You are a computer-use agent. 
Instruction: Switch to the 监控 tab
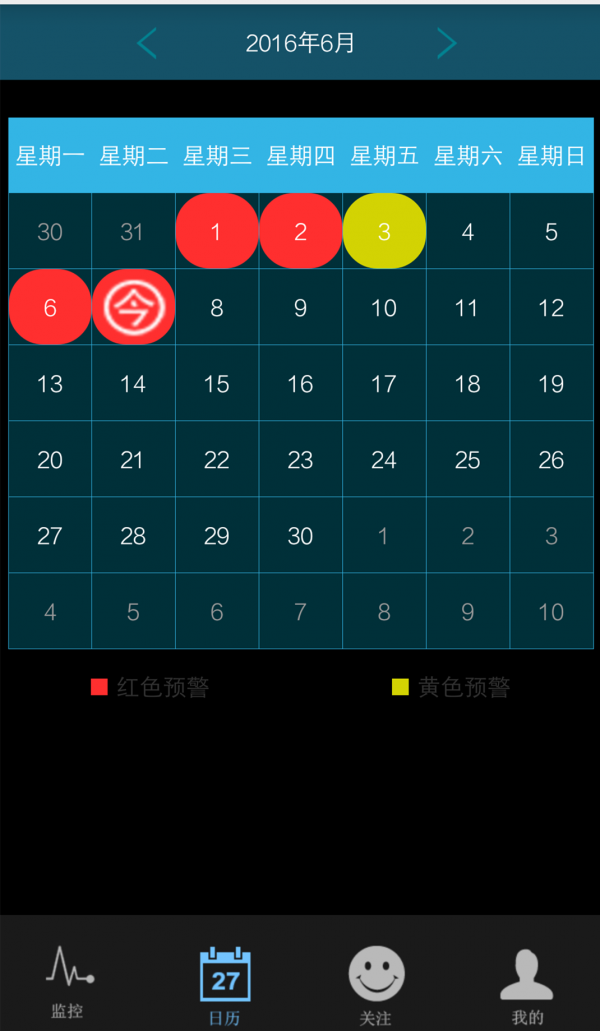[x=68, y=982]
